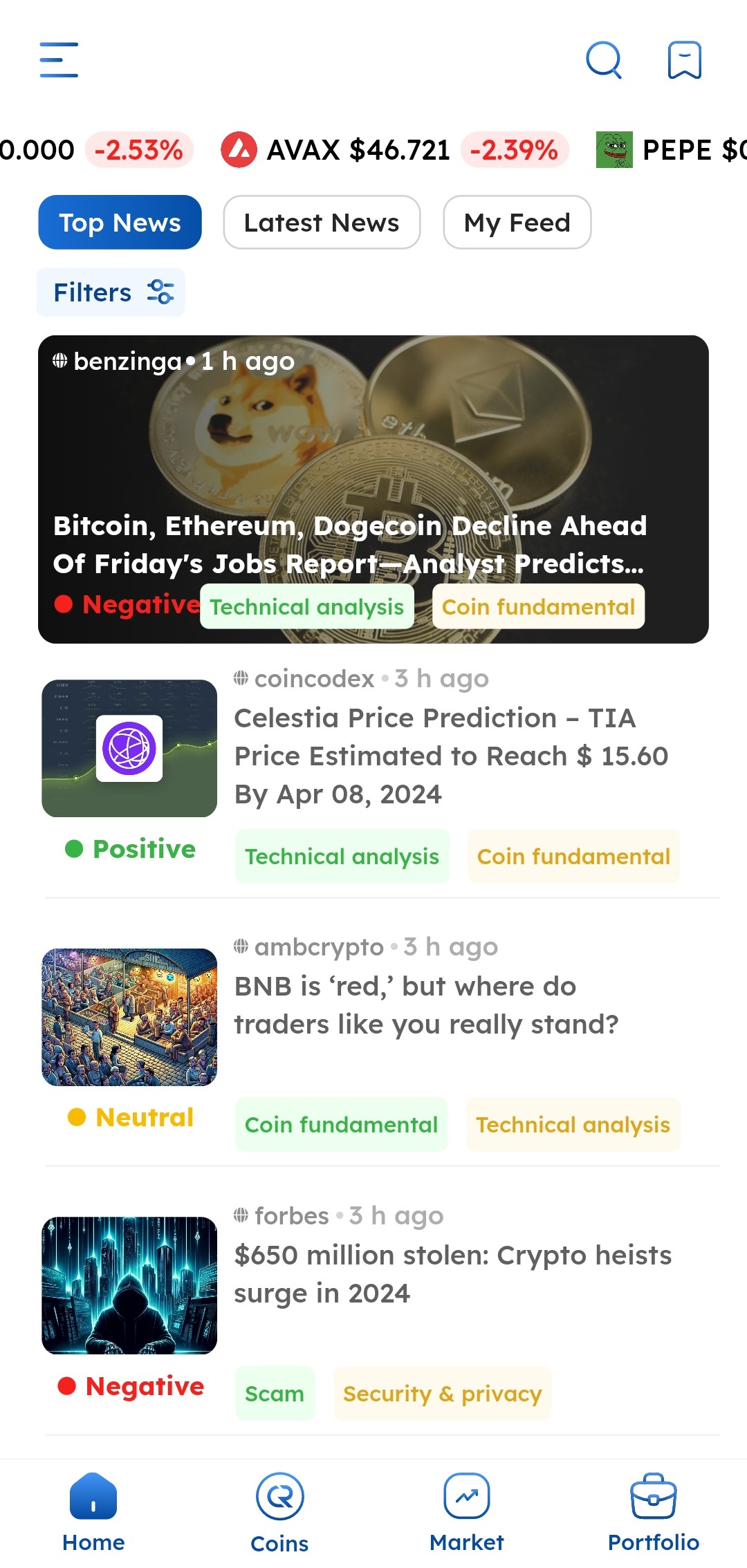Open the BNB is 'red' article

point(425,1005)
